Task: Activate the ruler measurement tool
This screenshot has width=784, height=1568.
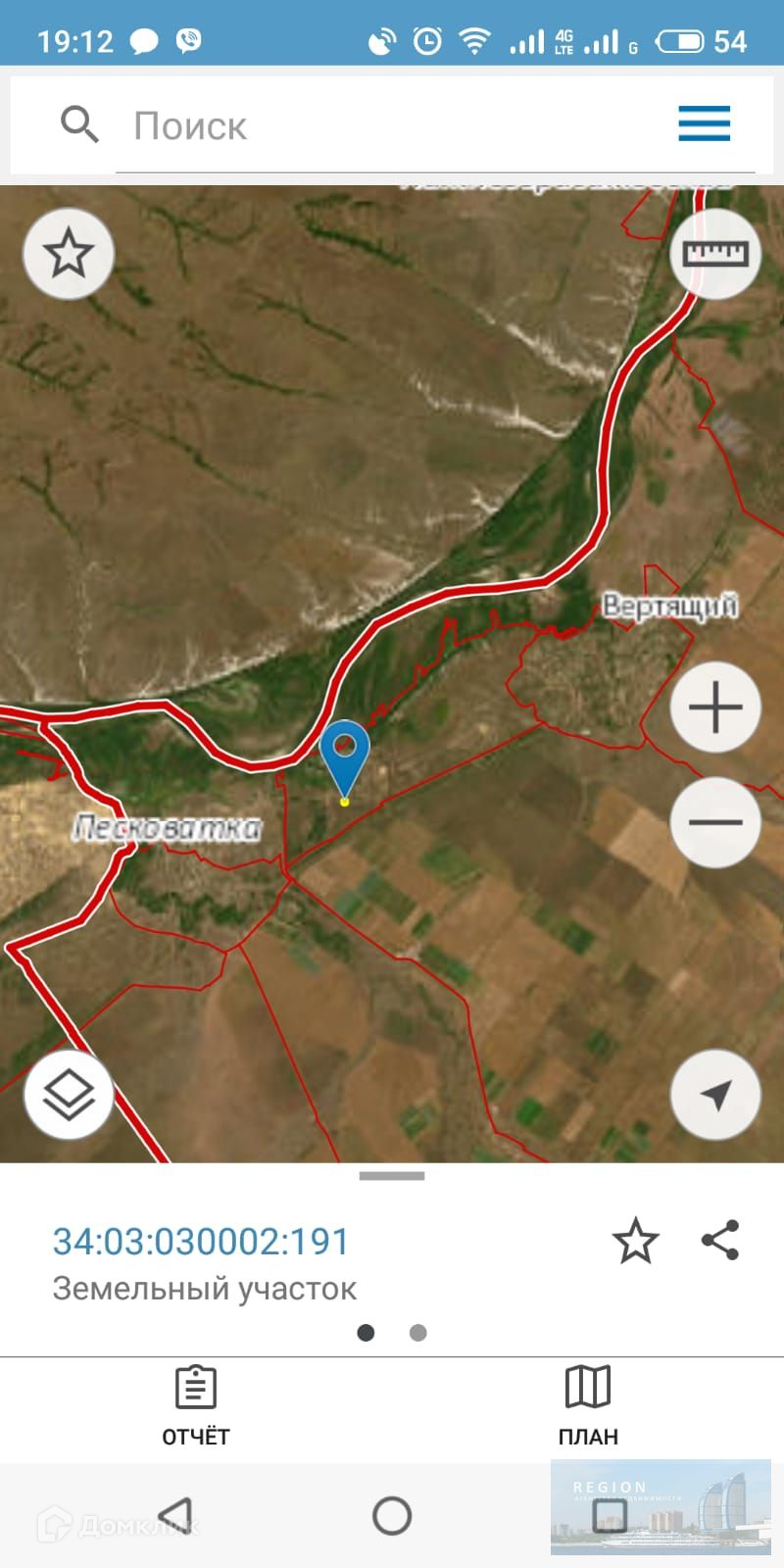Action: [715, 254]
